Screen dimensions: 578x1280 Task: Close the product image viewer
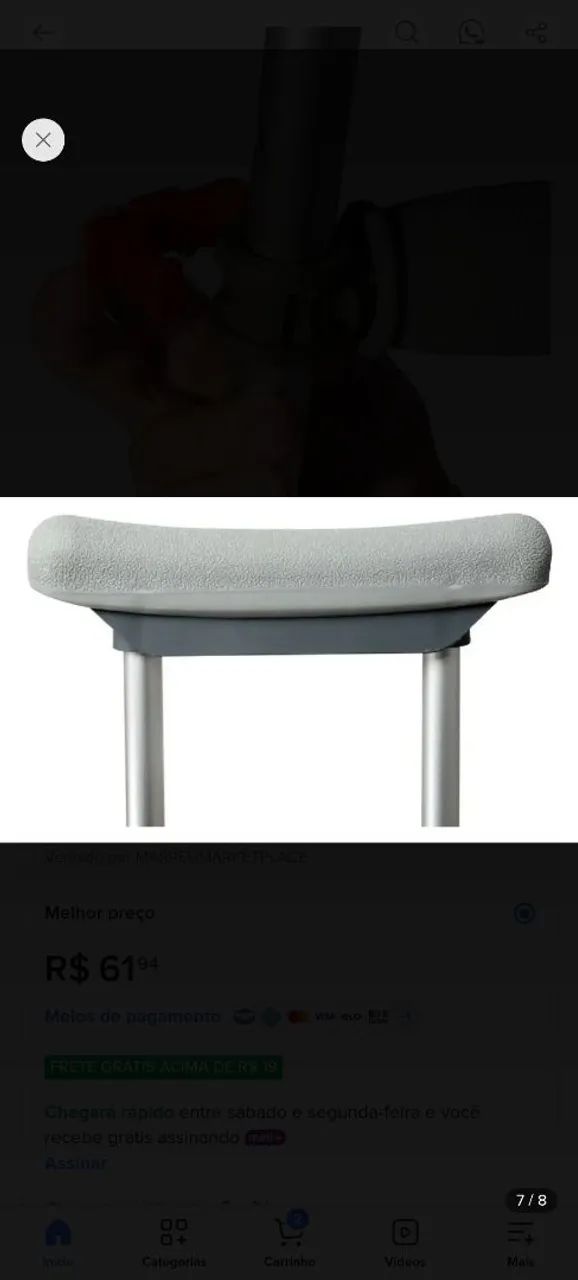point(43,140)
